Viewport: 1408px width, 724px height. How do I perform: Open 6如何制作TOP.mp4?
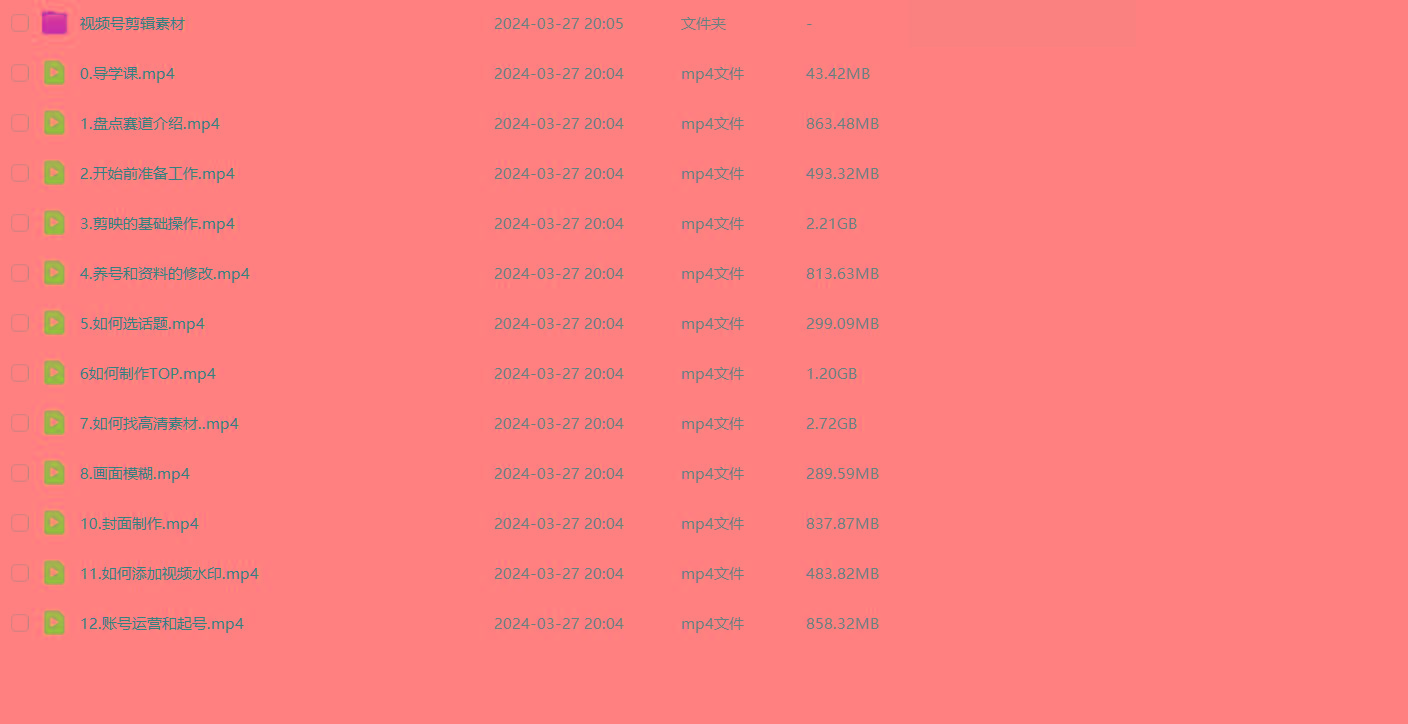click(x=147, y=374)
